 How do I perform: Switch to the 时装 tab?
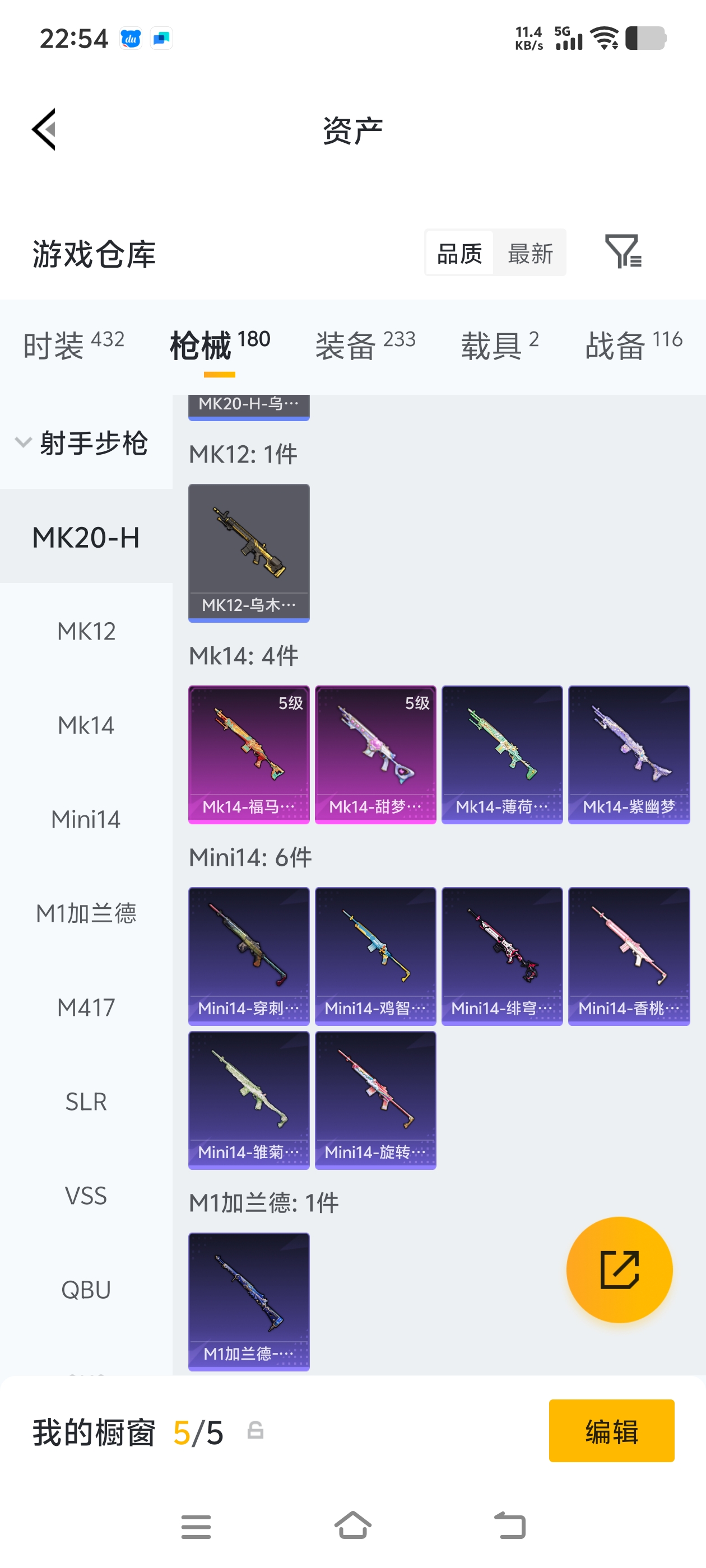pyautogui.click(x=73, y=344)
